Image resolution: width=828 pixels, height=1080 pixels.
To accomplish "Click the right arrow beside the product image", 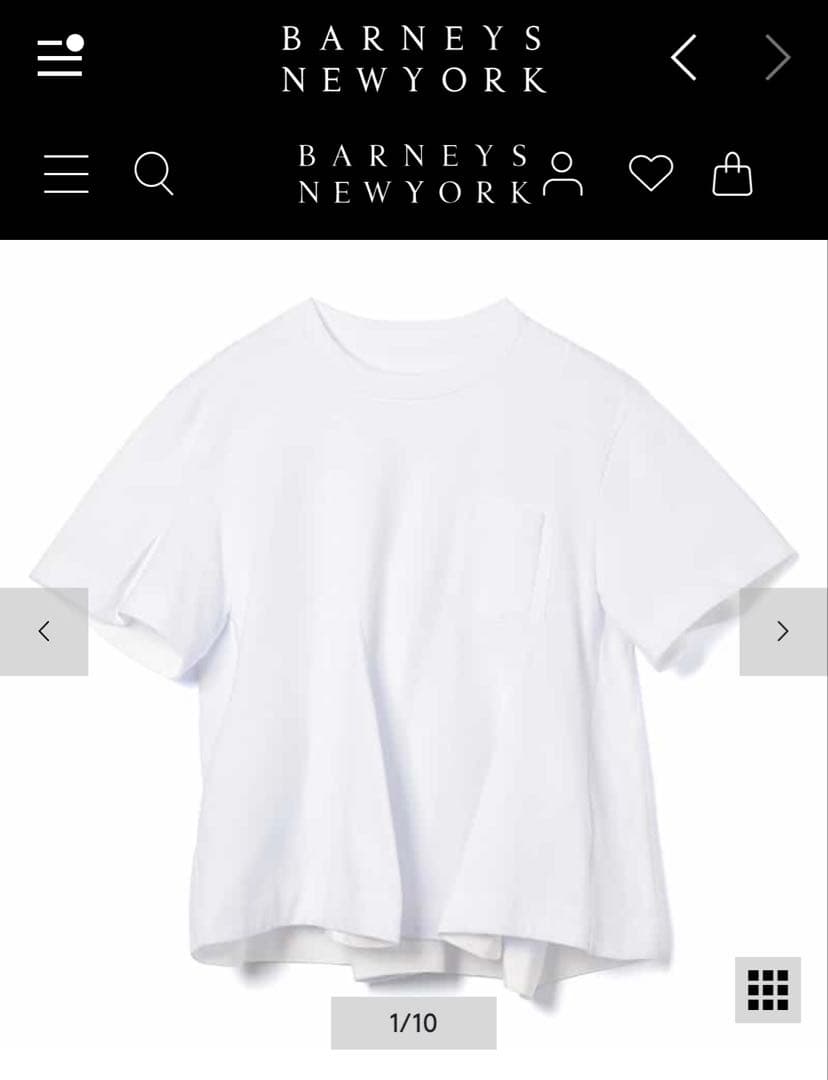I will tap(783, 632).
